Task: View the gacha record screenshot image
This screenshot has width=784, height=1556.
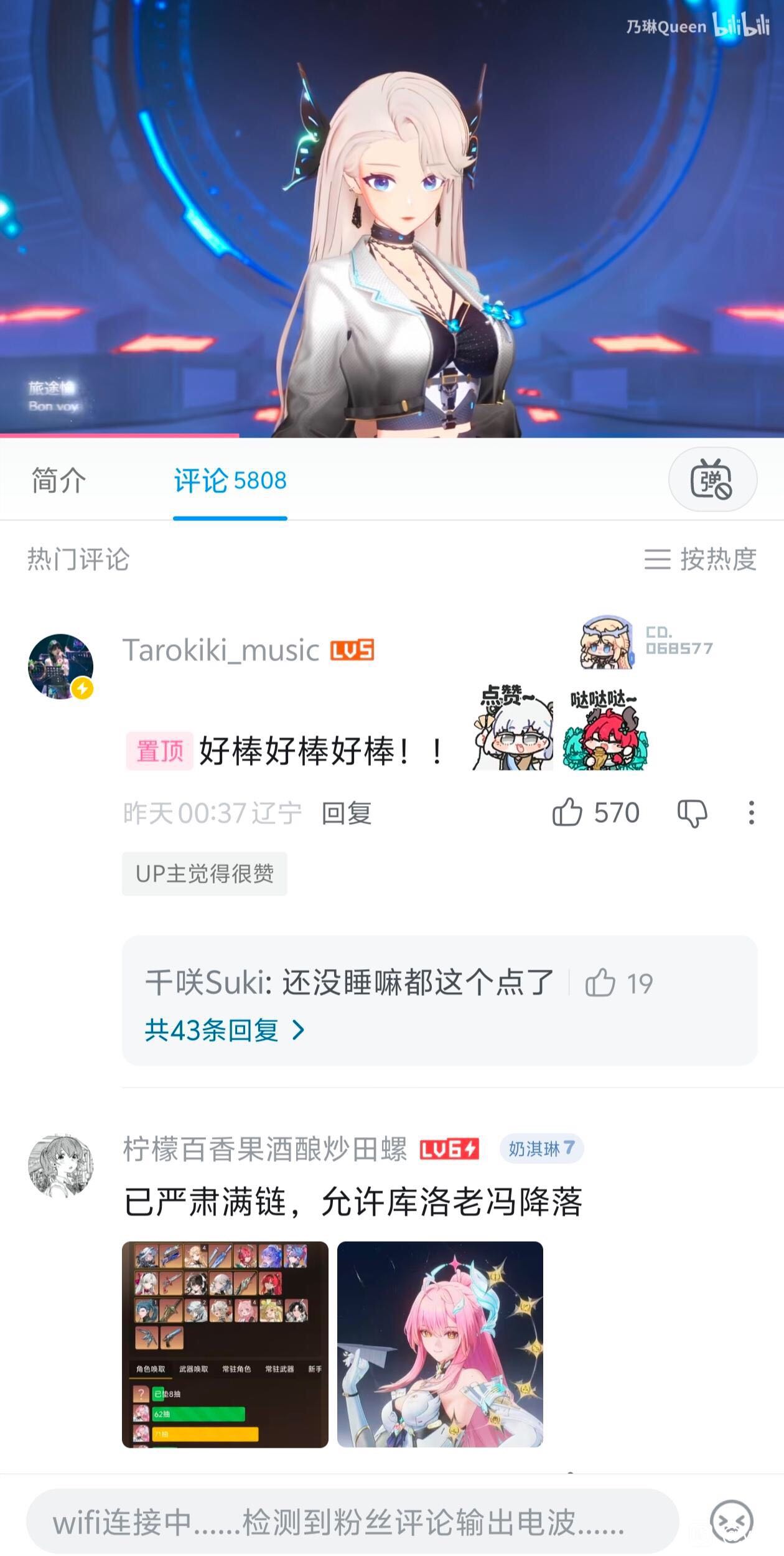Action: pos(225,1344)
